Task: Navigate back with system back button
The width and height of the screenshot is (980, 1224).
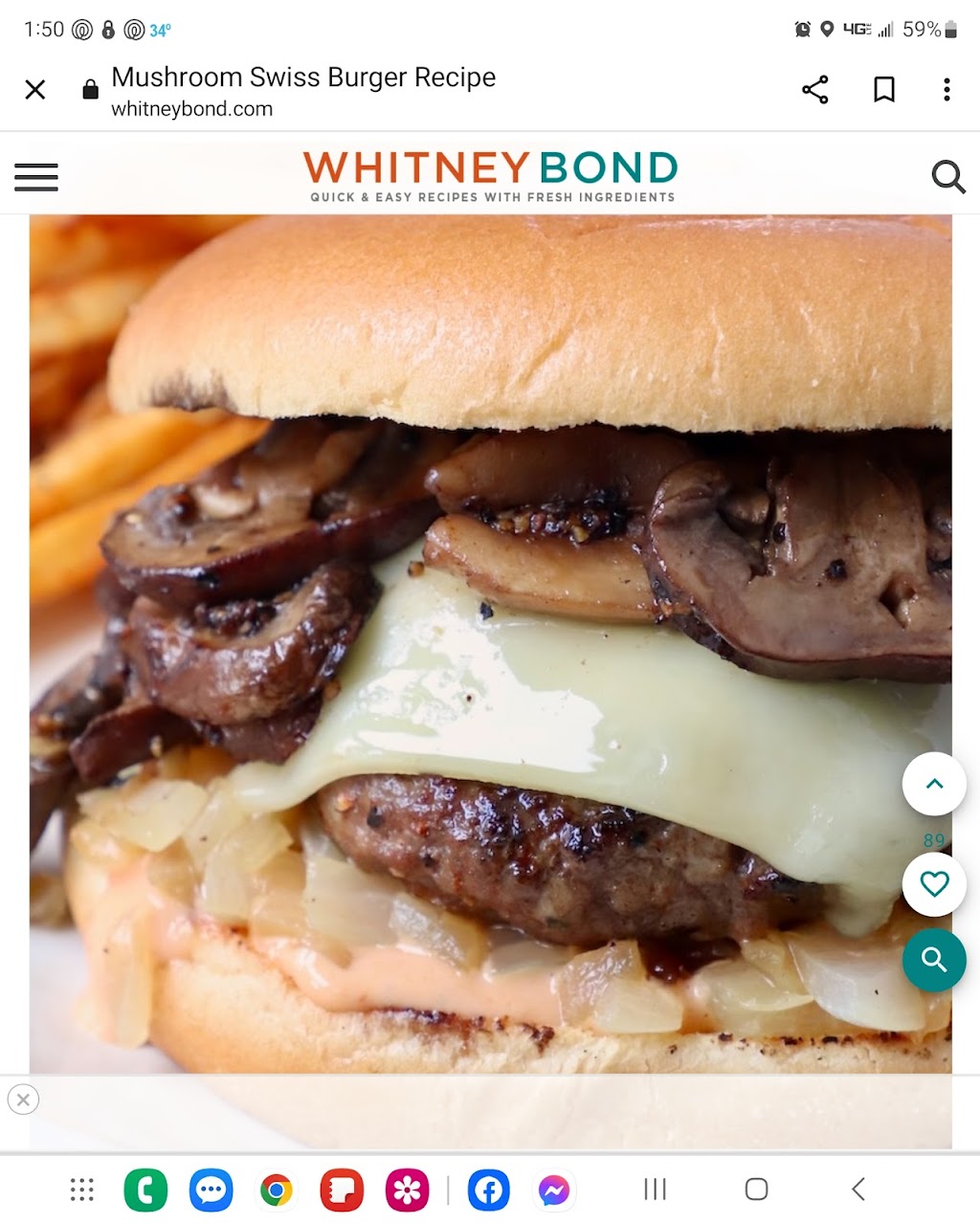Action: (858, 1190)
